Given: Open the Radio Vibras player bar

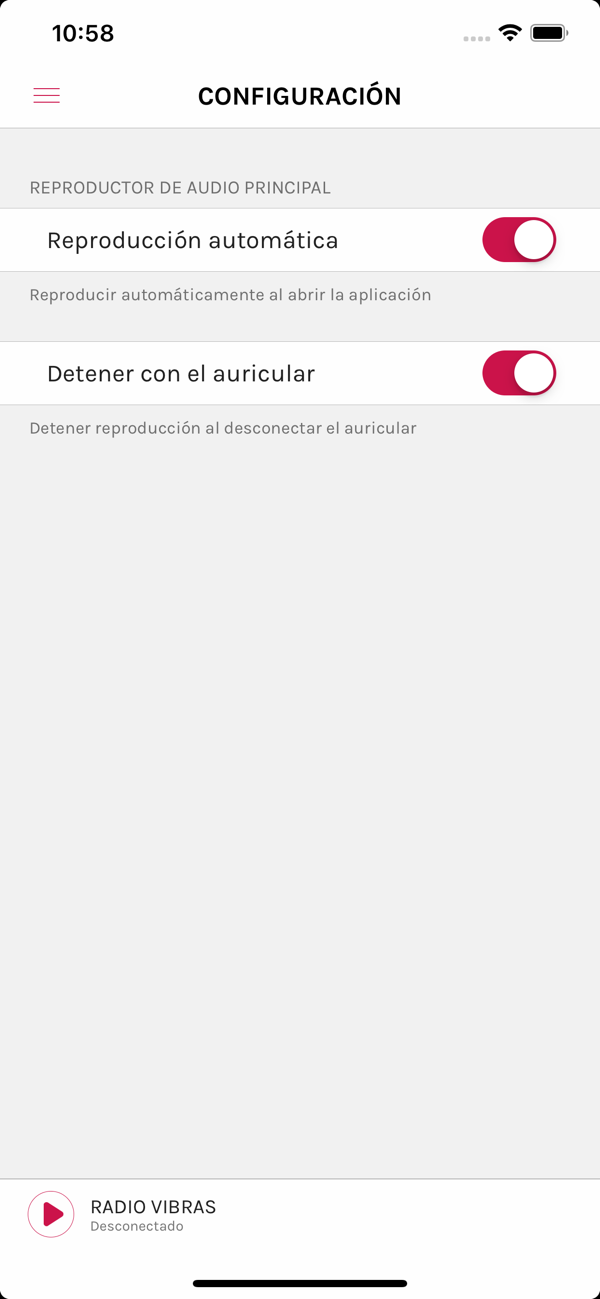Looking at the screenshot, I should point(300,1215).
